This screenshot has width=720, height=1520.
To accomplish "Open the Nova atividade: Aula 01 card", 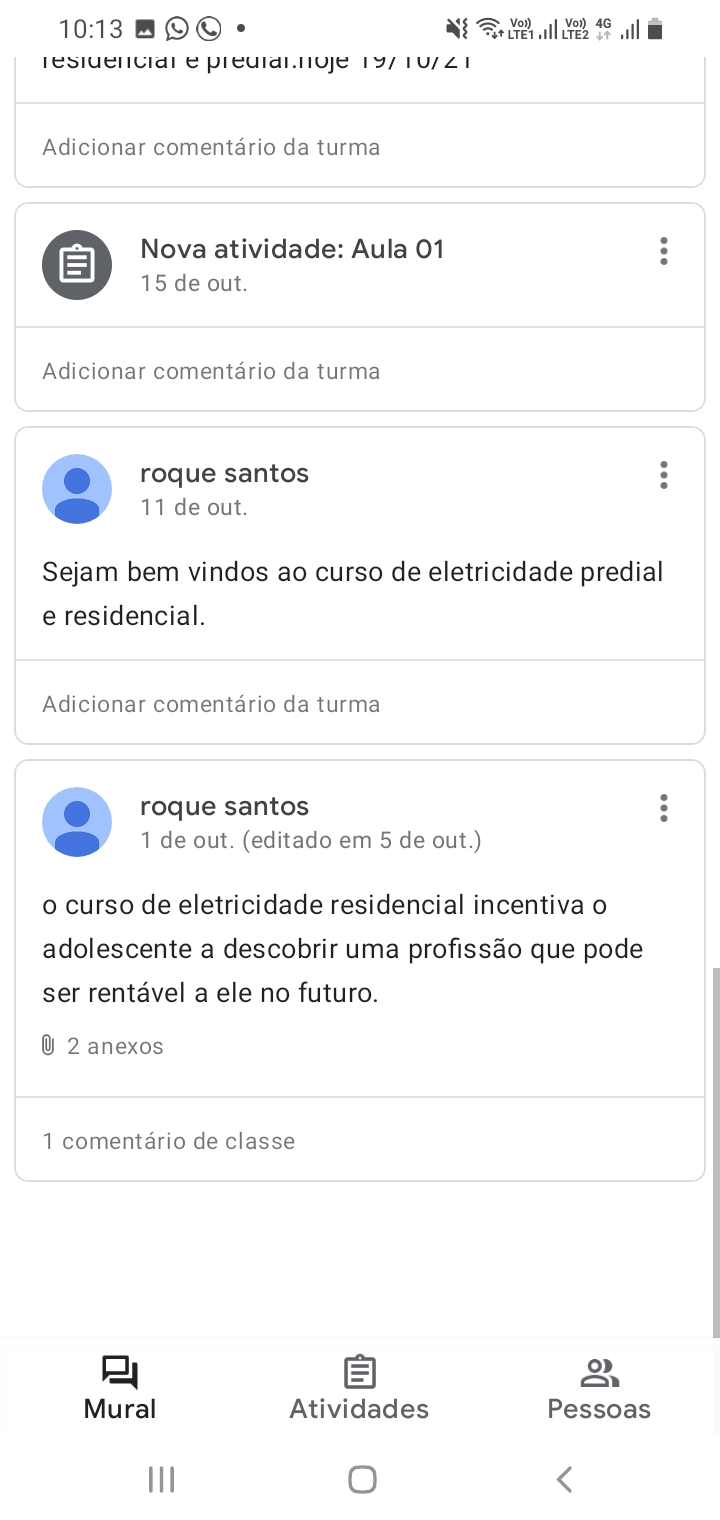I will point(360,265).
